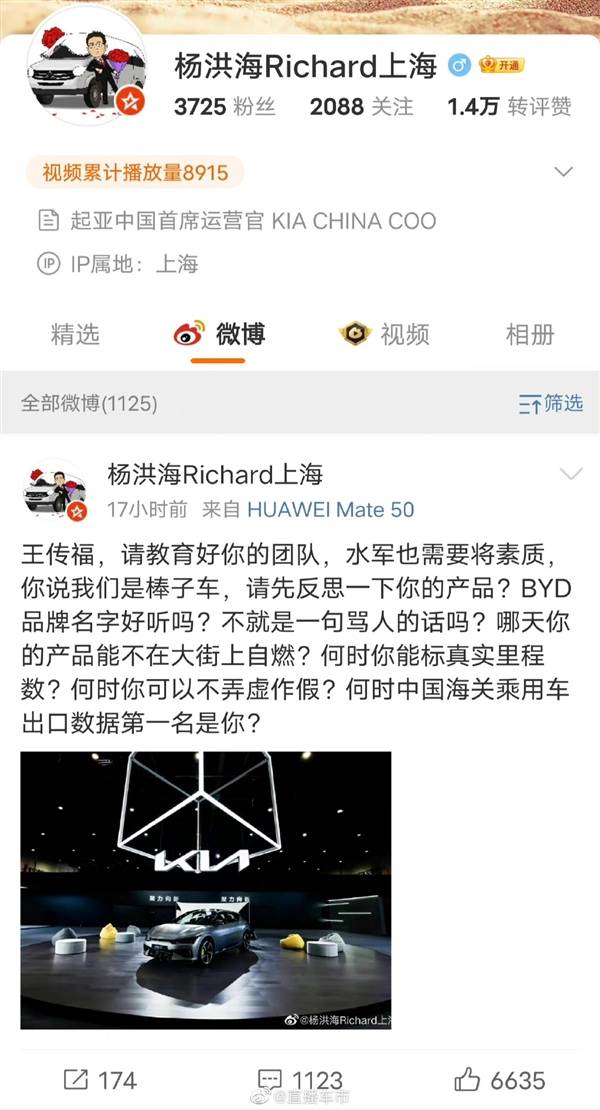Open the 视频累计播放量8915 badge
600x1110 pixels.
tap(135, 173)
